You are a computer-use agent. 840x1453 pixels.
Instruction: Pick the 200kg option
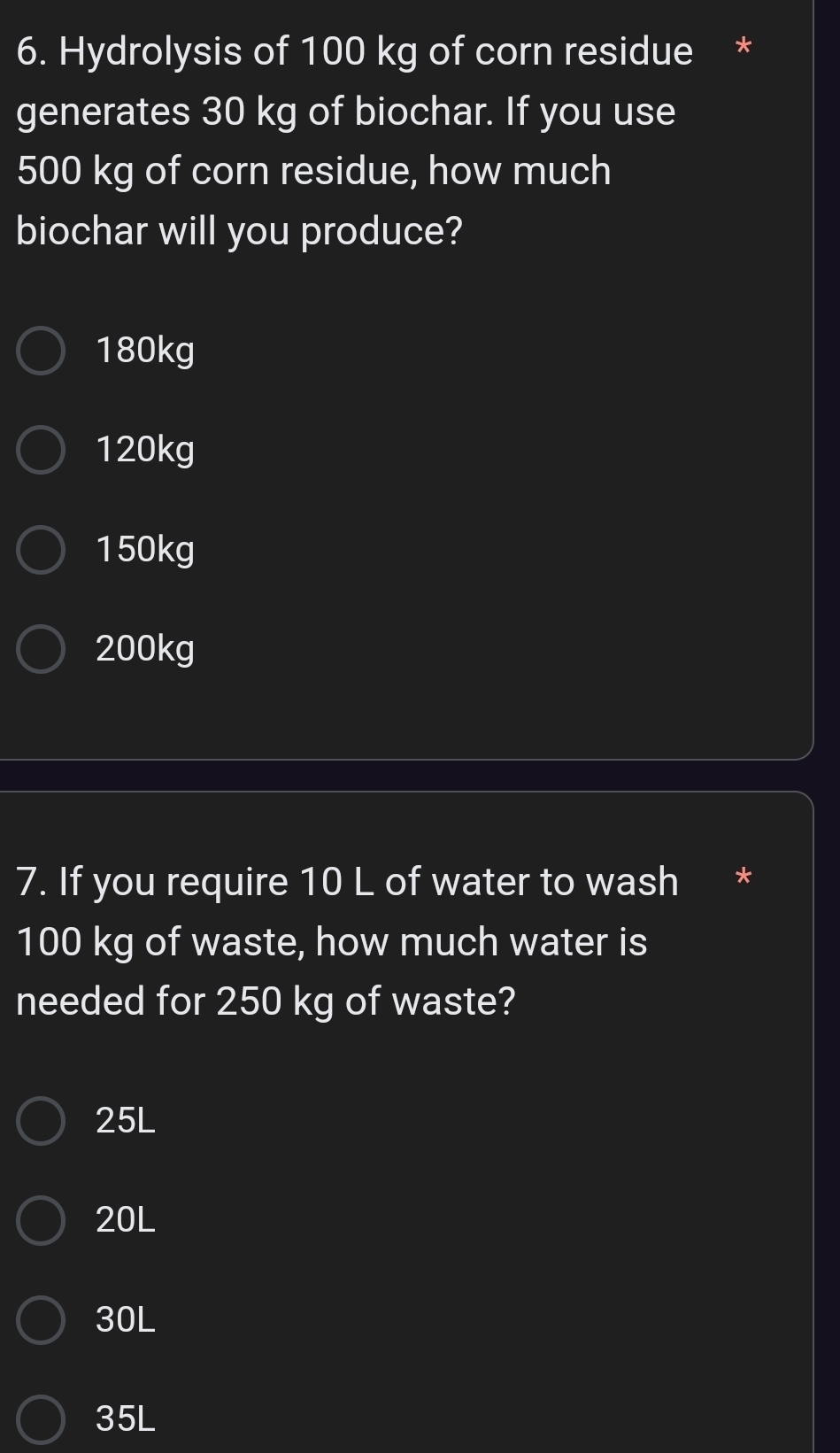[x=40, y=649]
